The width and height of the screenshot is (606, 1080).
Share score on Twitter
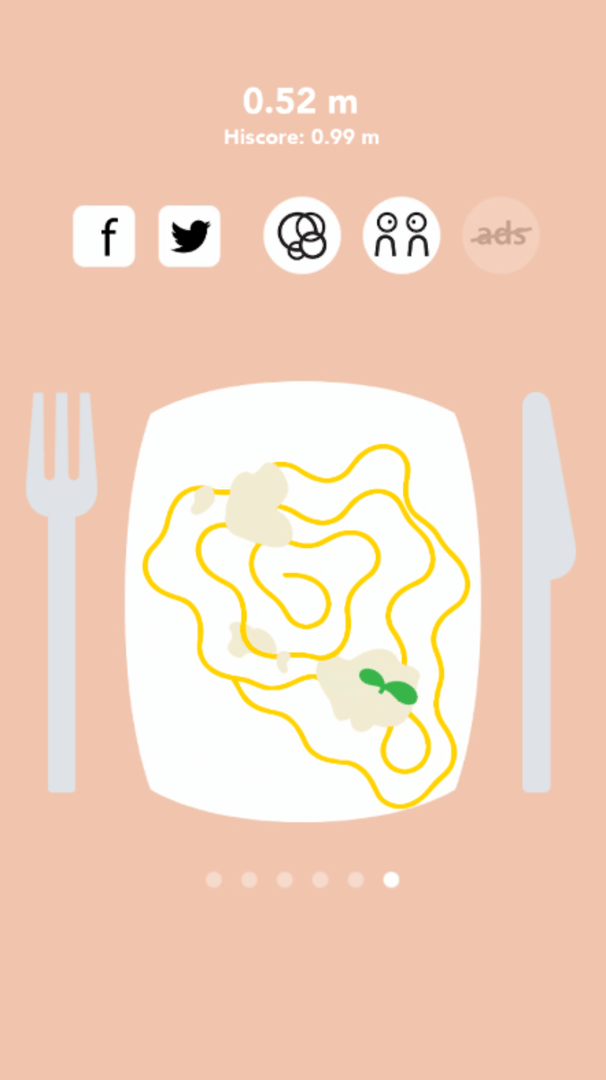(x=189, y=237)
